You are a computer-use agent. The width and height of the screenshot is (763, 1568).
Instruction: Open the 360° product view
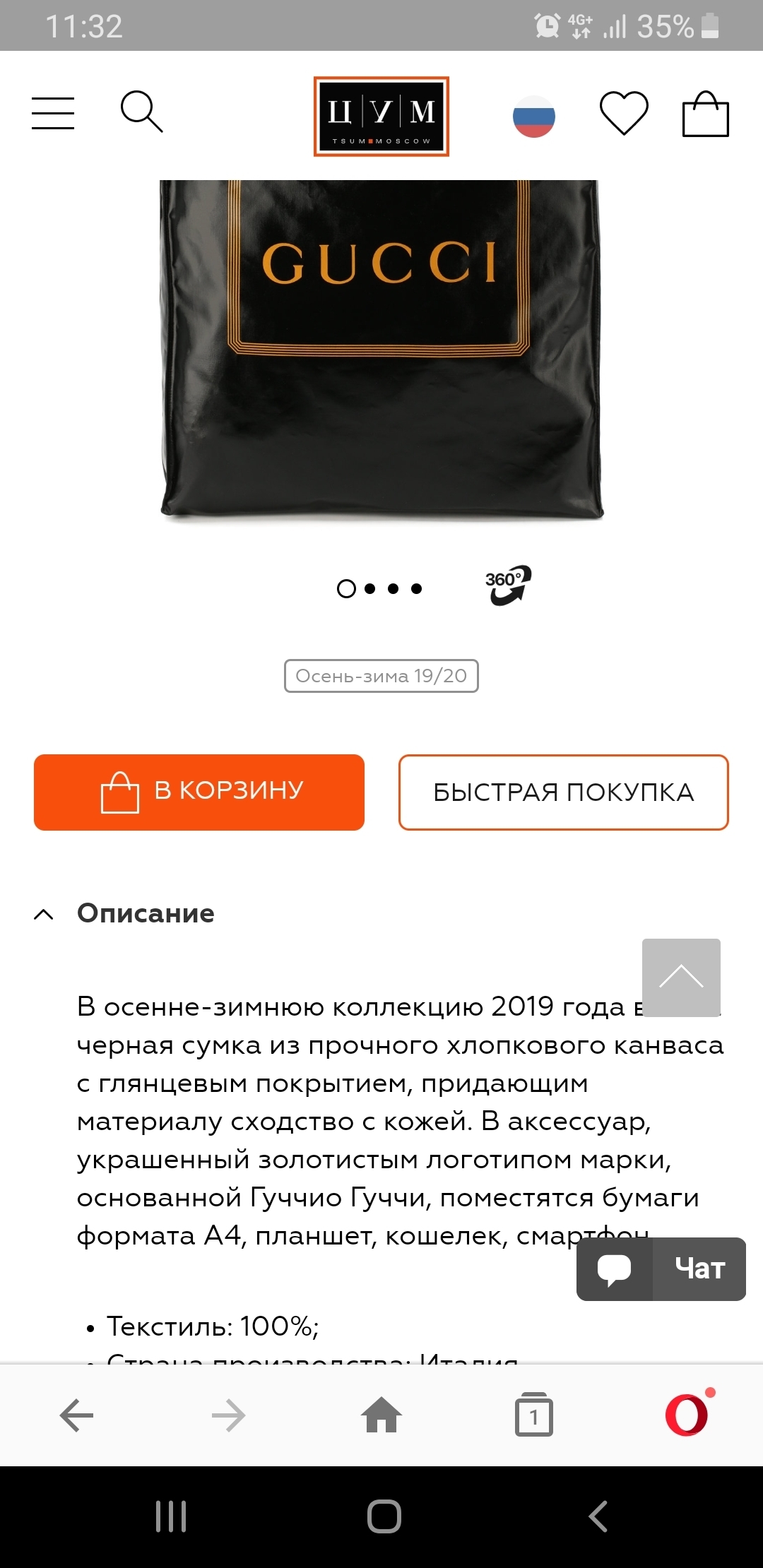(508, 586)
